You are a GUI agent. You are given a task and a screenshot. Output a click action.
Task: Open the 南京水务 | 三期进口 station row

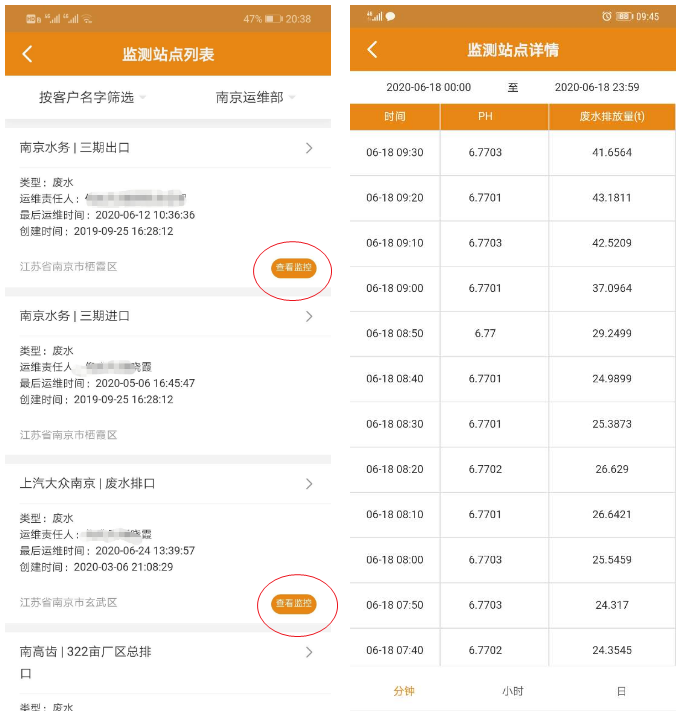tap(167, 316)
